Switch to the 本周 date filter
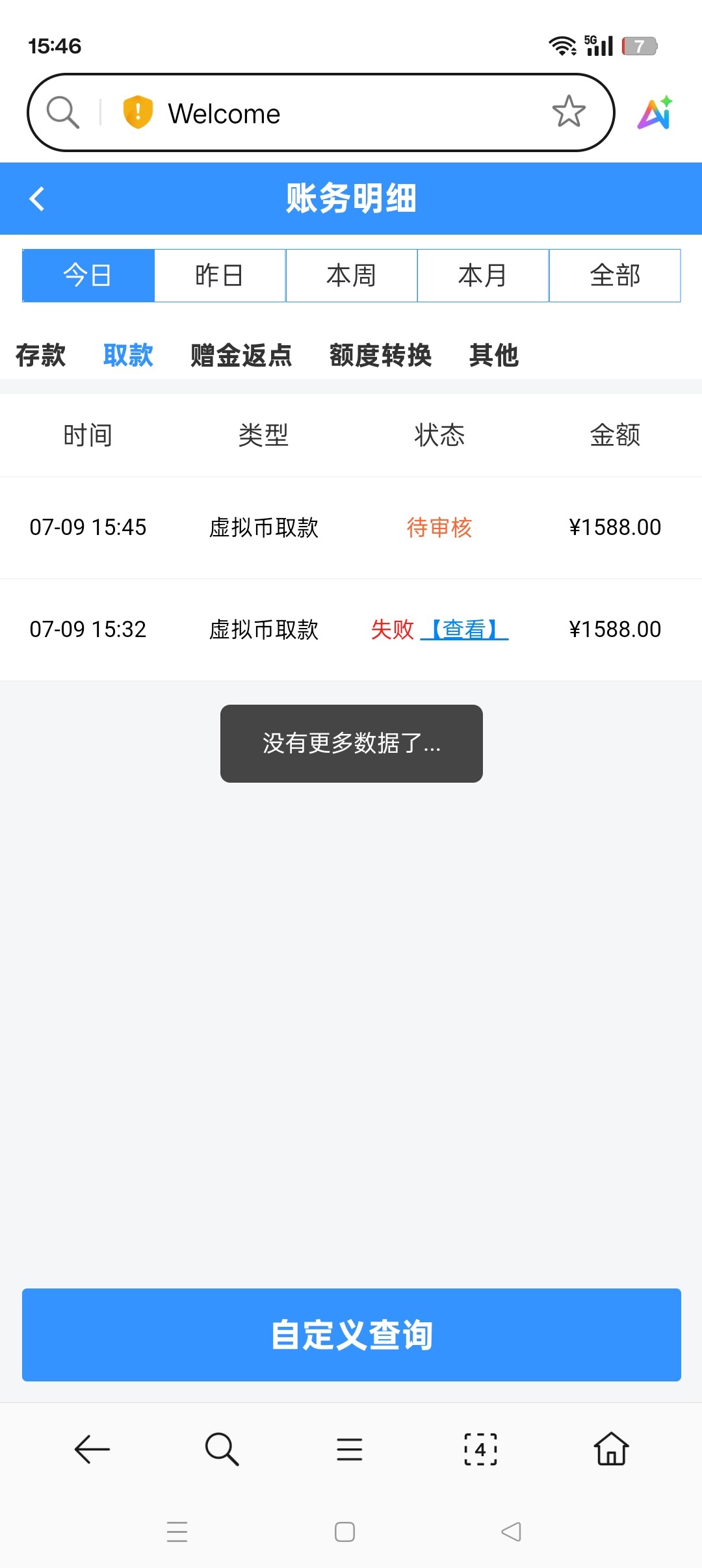The image size is (702, 1568). [x=352, y=276]
